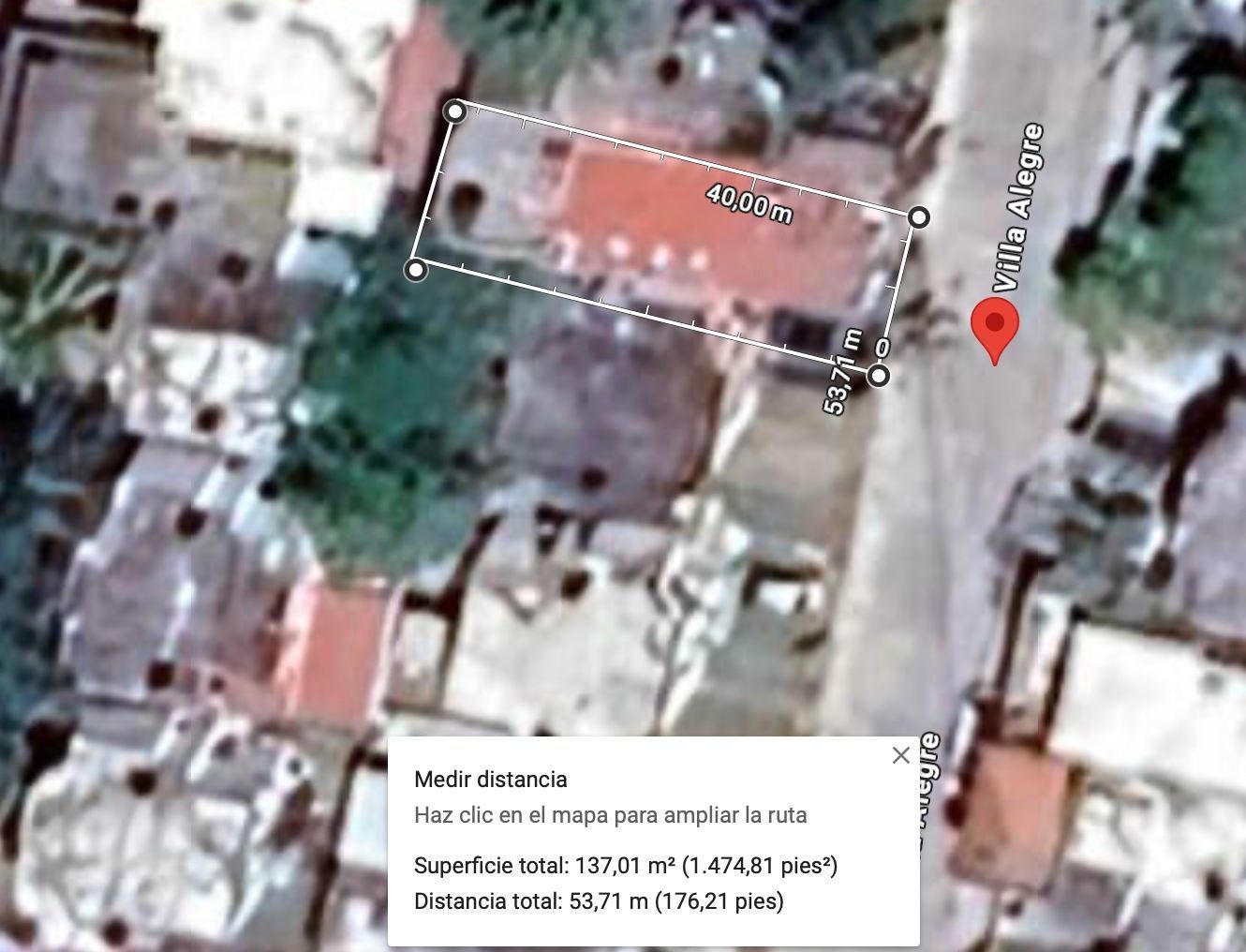Select the measurement point labeled 0
Viewport: 1246px width, 952px height.
[x=879, y=376]
